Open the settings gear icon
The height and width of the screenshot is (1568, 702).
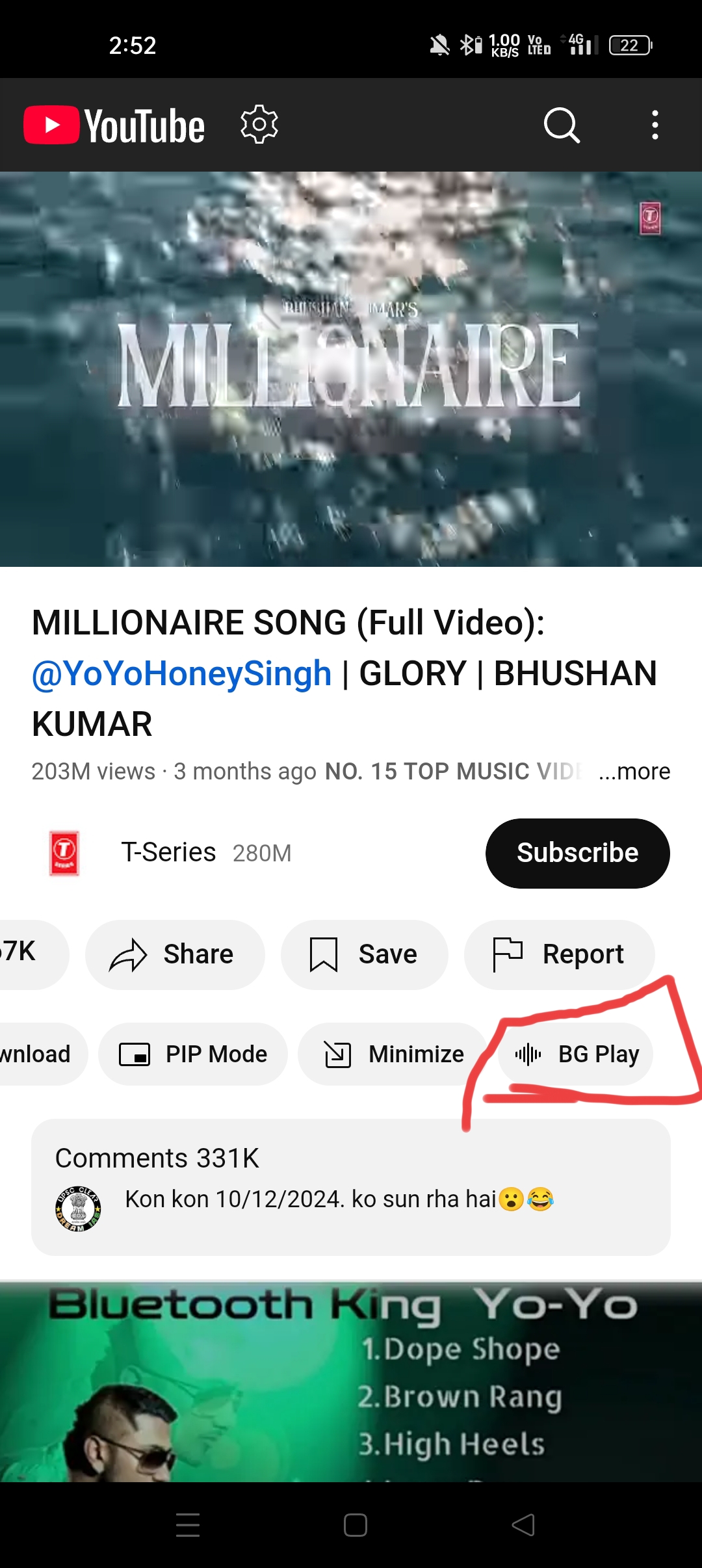(259, 124)
